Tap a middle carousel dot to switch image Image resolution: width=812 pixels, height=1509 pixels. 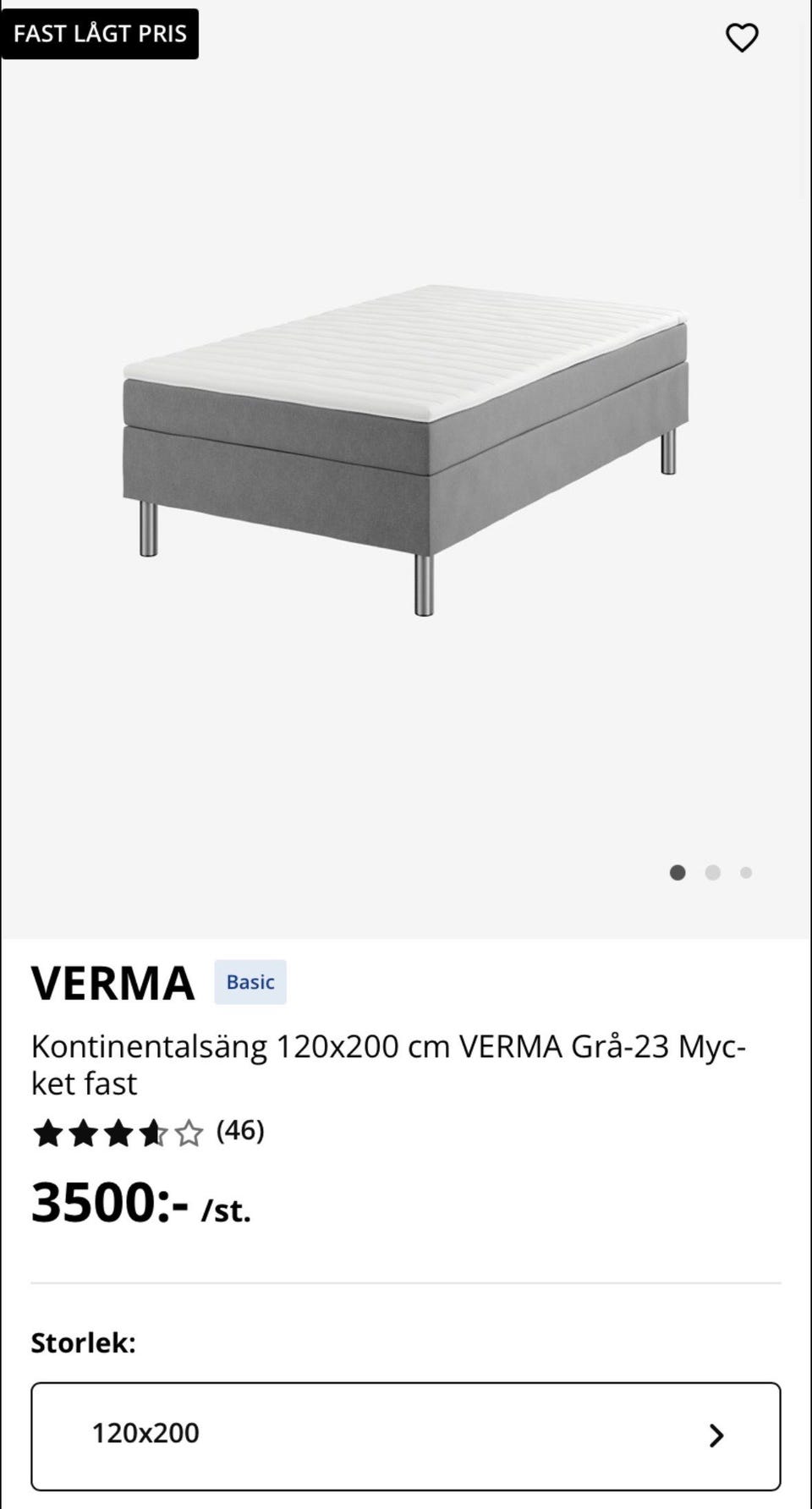click(711, 872)
